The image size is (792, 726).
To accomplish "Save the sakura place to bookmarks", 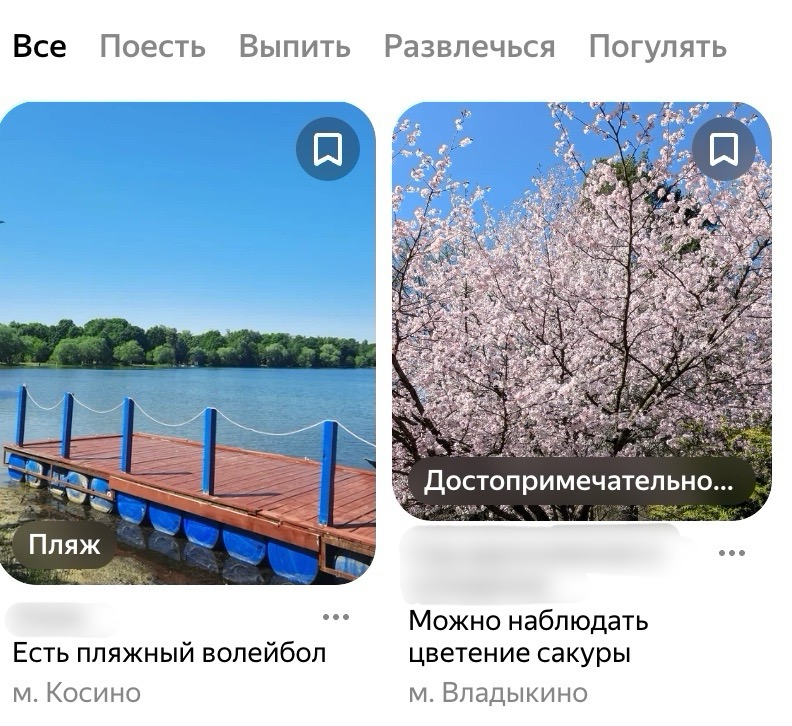I will 723,149.
